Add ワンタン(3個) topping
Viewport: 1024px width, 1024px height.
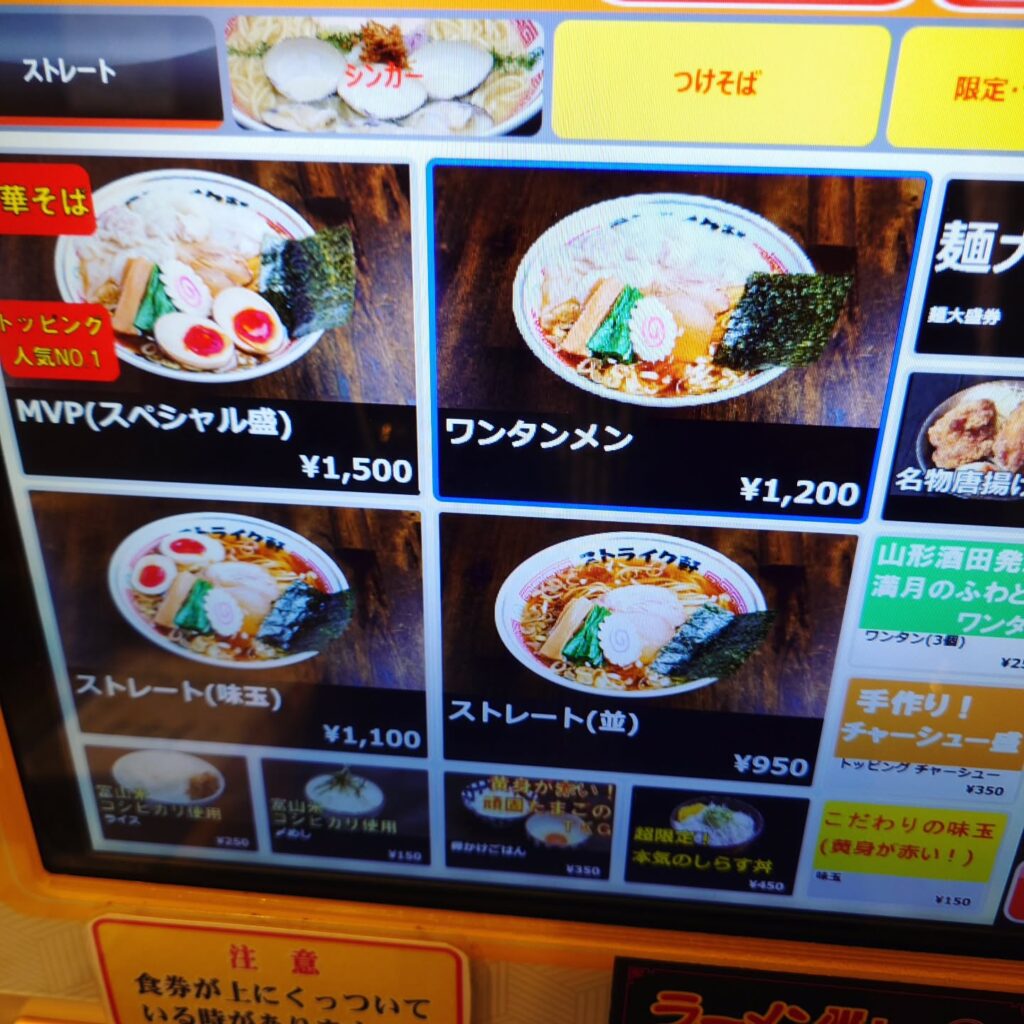(x=945, y=605)
